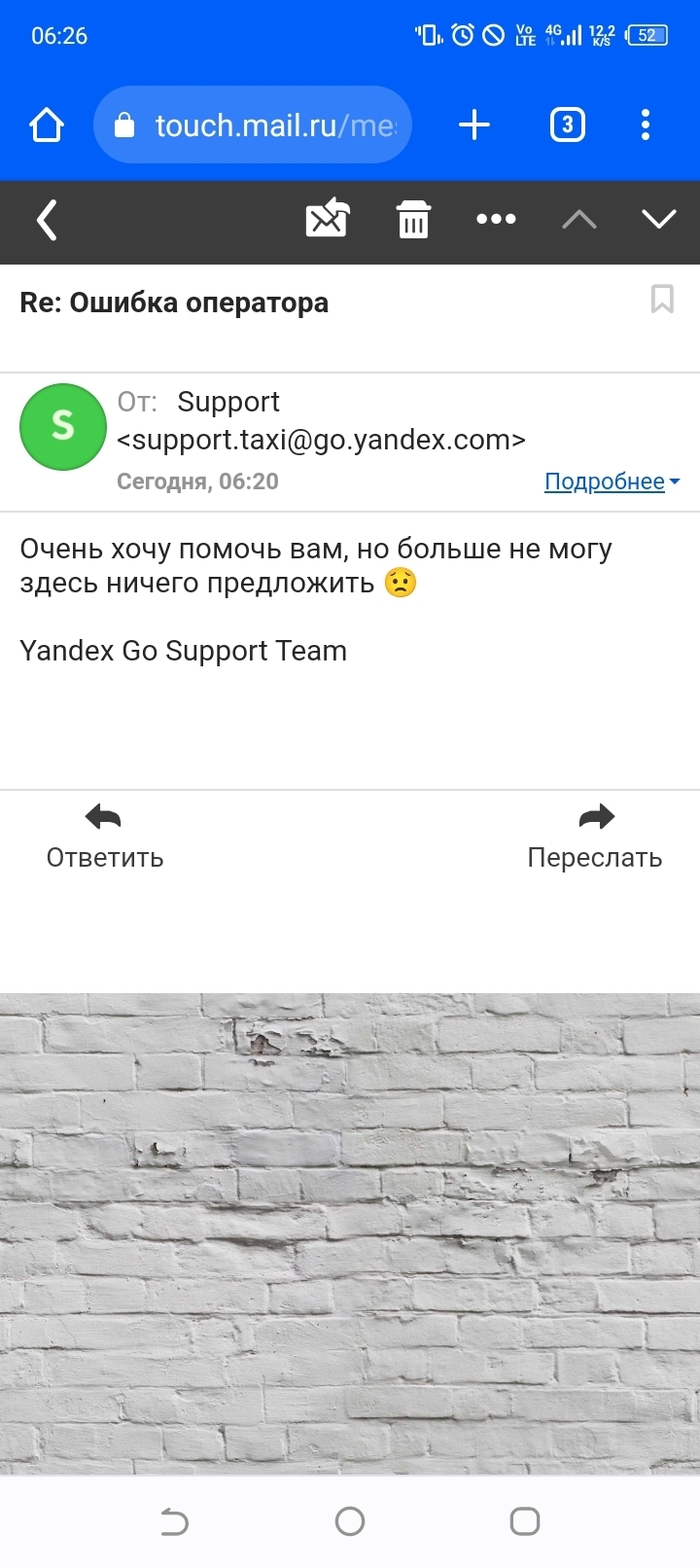Mark this email as spam

328,219
